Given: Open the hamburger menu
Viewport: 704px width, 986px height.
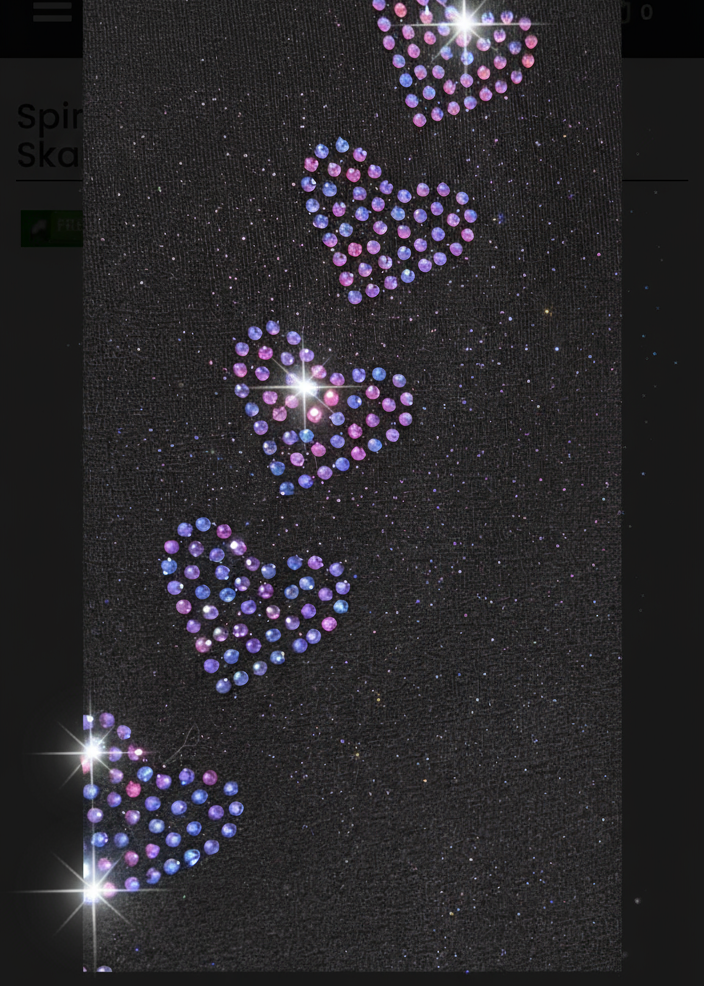Looking at the screenshot, I should [52, 12].
